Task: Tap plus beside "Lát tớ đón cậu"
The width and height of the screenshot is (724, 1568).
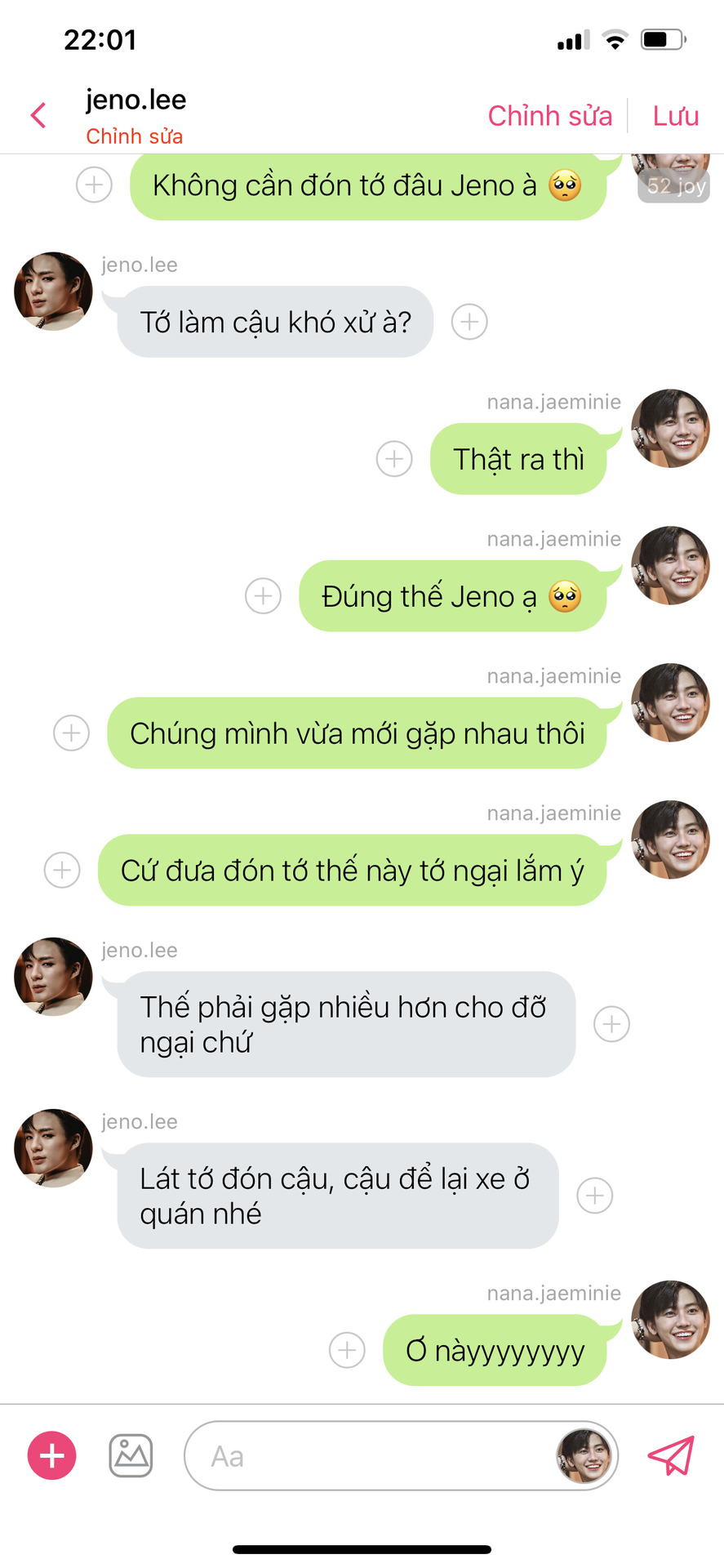Action: (x=594, y=1196)
